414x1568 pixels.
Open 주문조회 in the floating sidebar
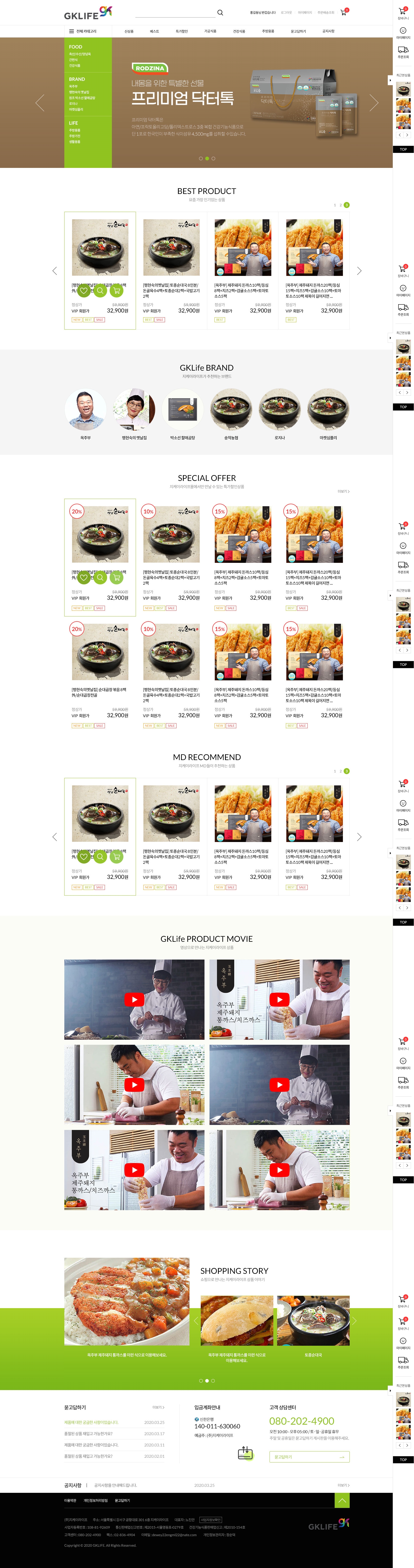point(403,51)
